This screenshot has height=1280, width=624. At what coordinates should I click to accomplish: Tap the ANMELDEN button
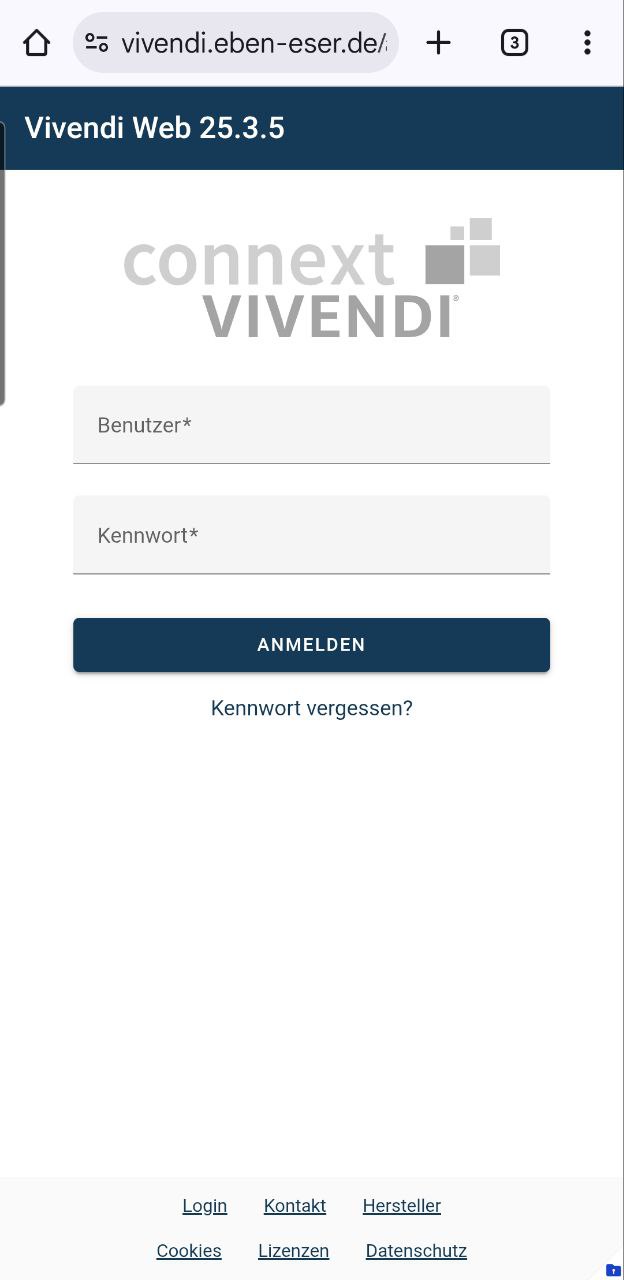coord(311,645)
